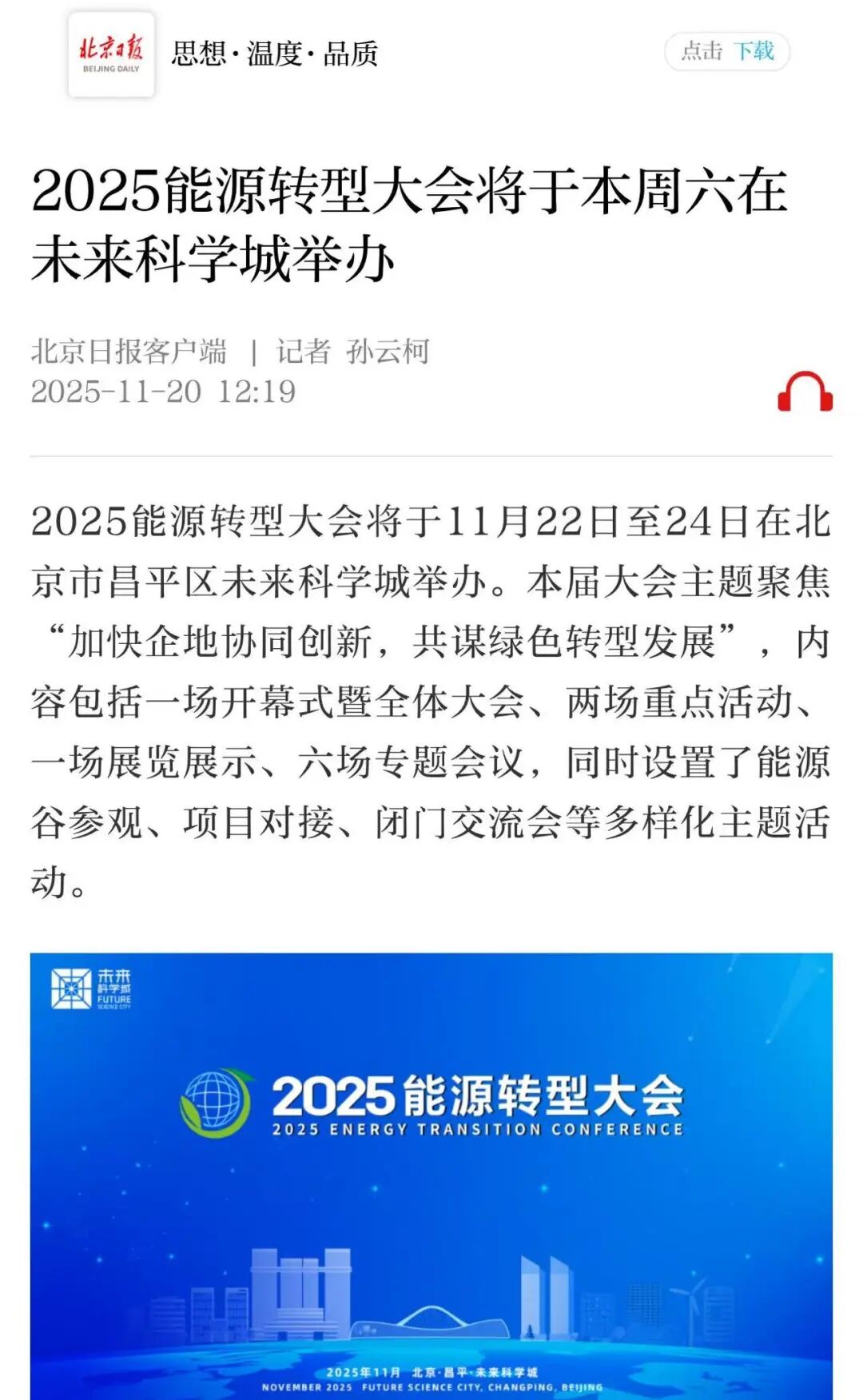This screenshot has height=1400, width=863.
Task: Open the 下载 download link
Action: [x=753, y=50]
